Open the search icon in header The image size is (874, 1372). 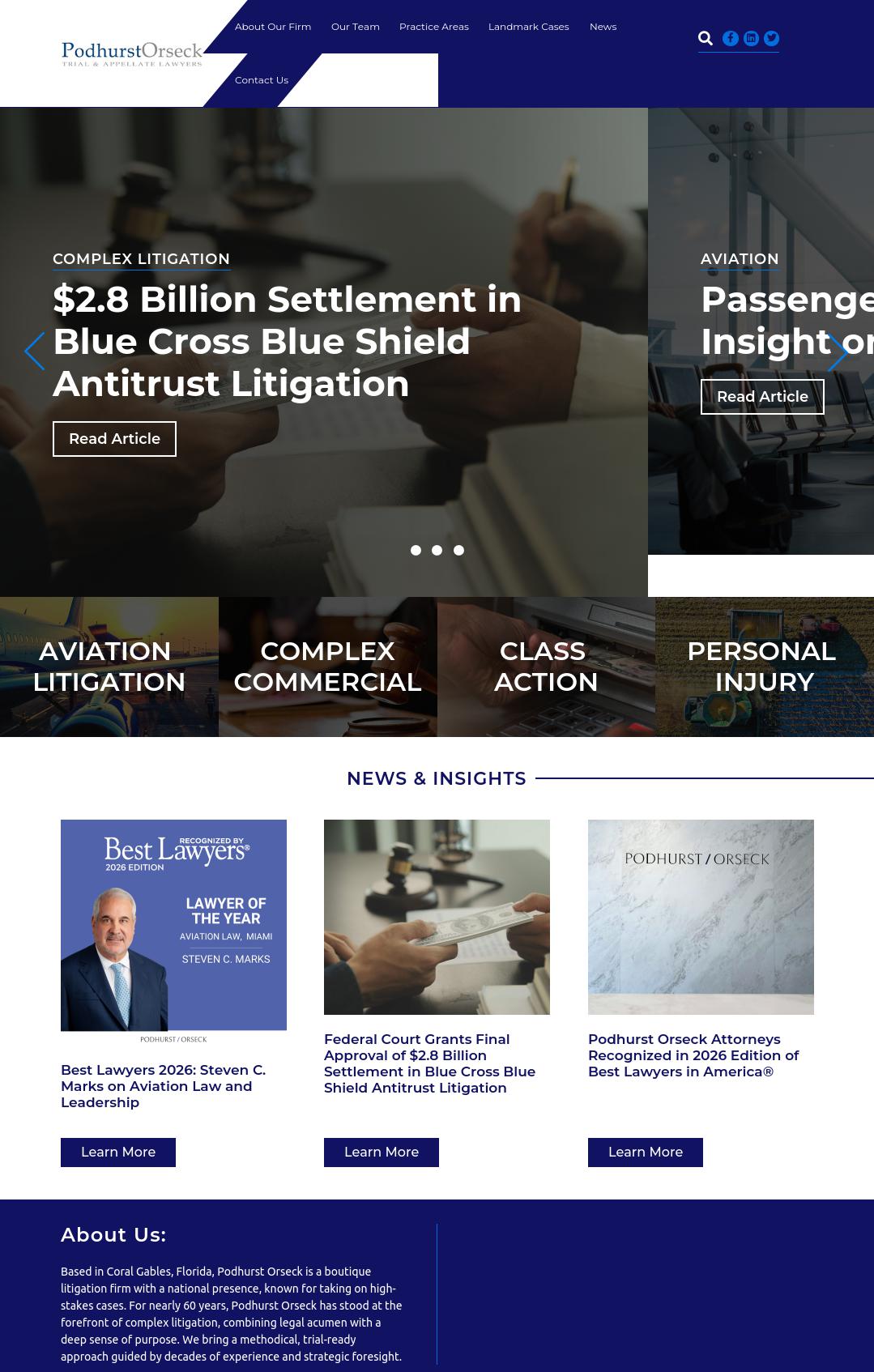[x=706, y=38]
